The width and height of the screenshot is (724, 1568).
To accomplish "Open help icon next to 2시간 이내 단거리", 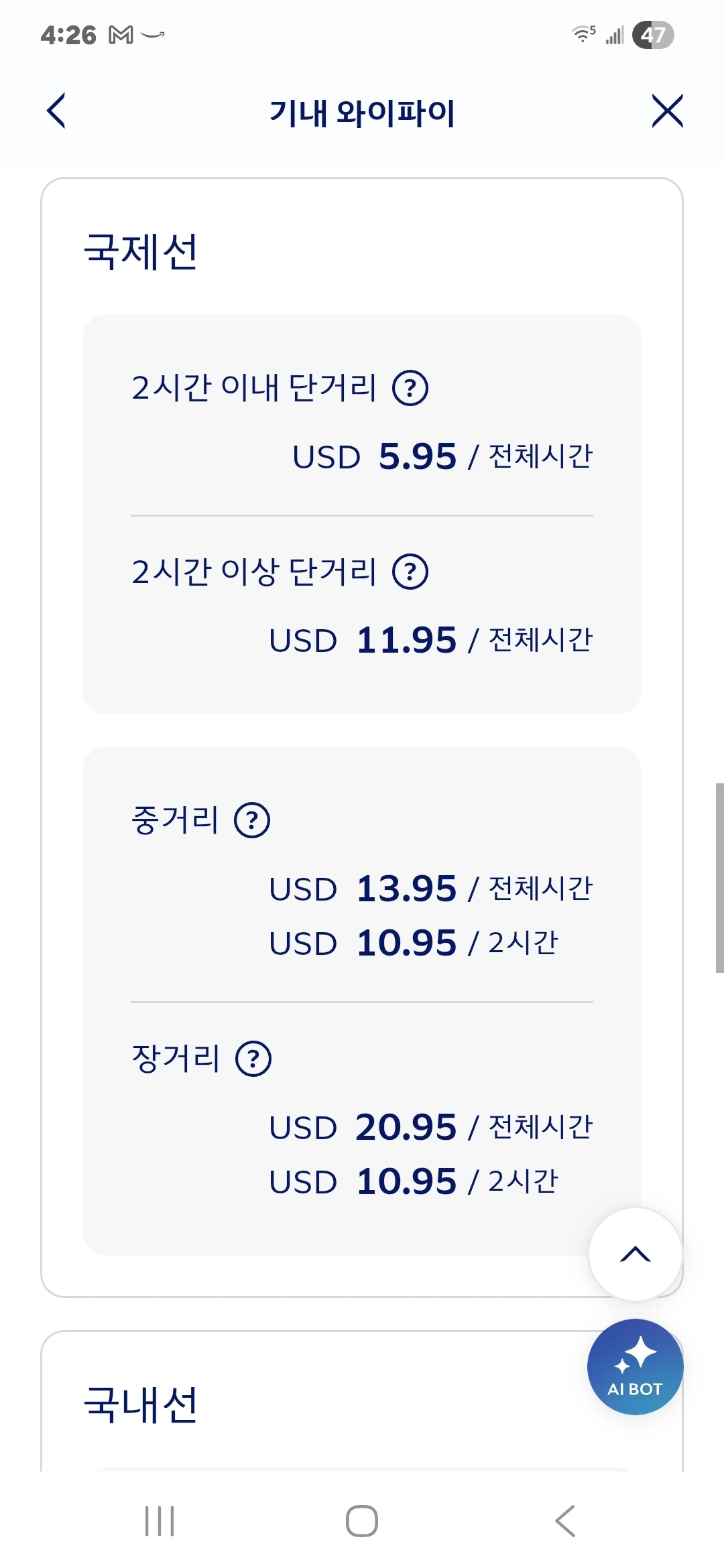I will [410, 388].
